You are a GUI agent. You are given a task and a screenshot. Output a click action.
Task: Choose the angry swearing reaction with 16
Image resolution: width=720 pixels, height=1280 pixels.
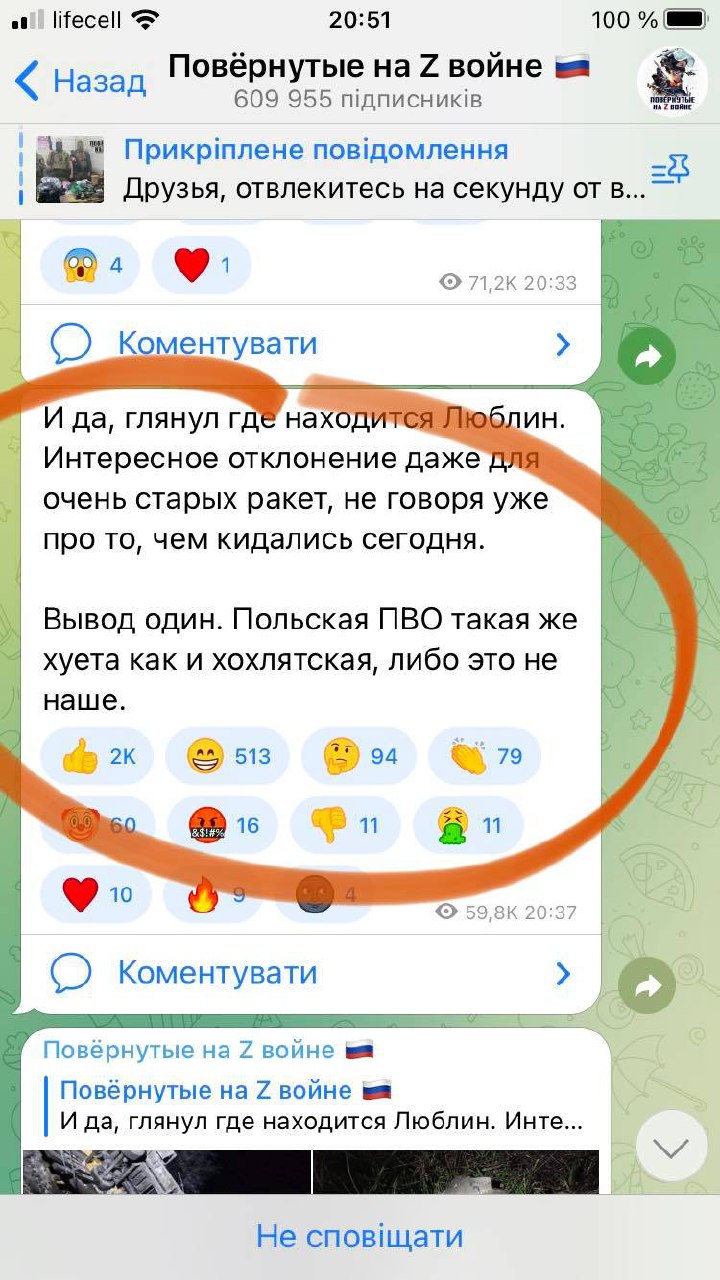(224, 825)
